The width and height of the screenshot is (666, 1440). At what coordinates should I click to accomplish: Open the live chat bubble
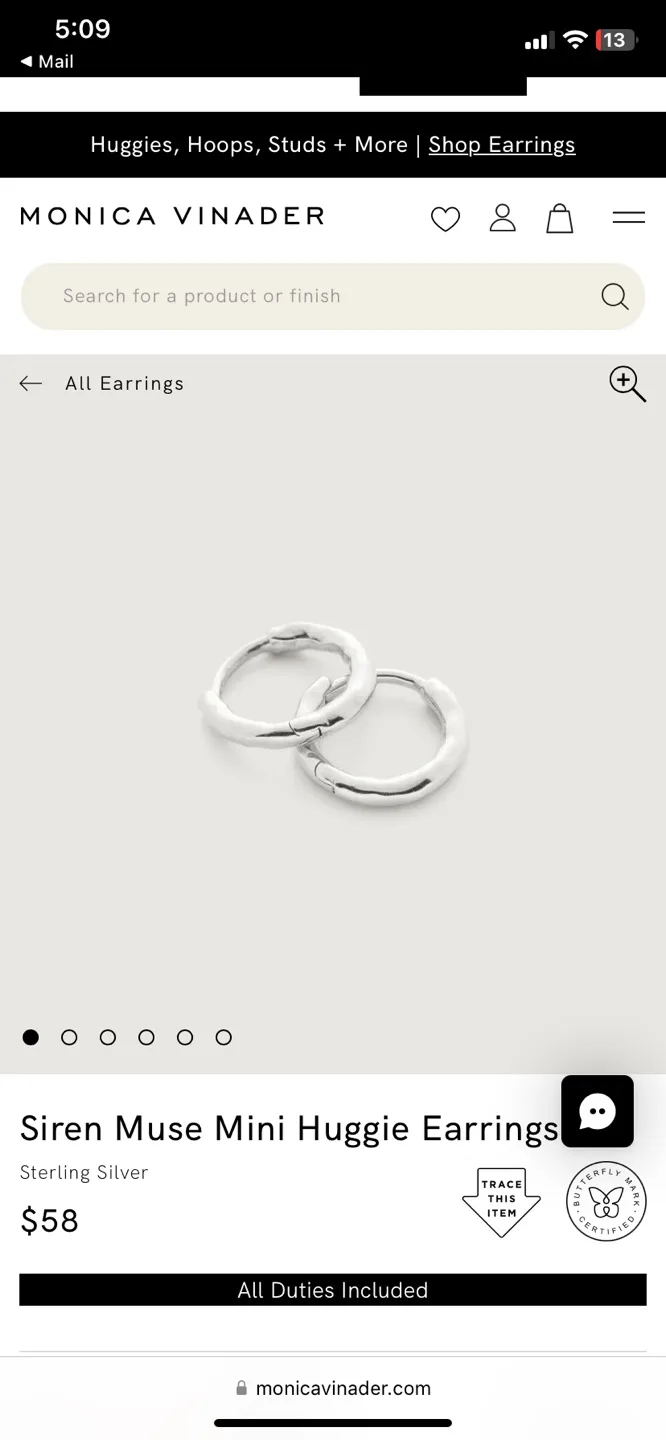(597, 1111)
